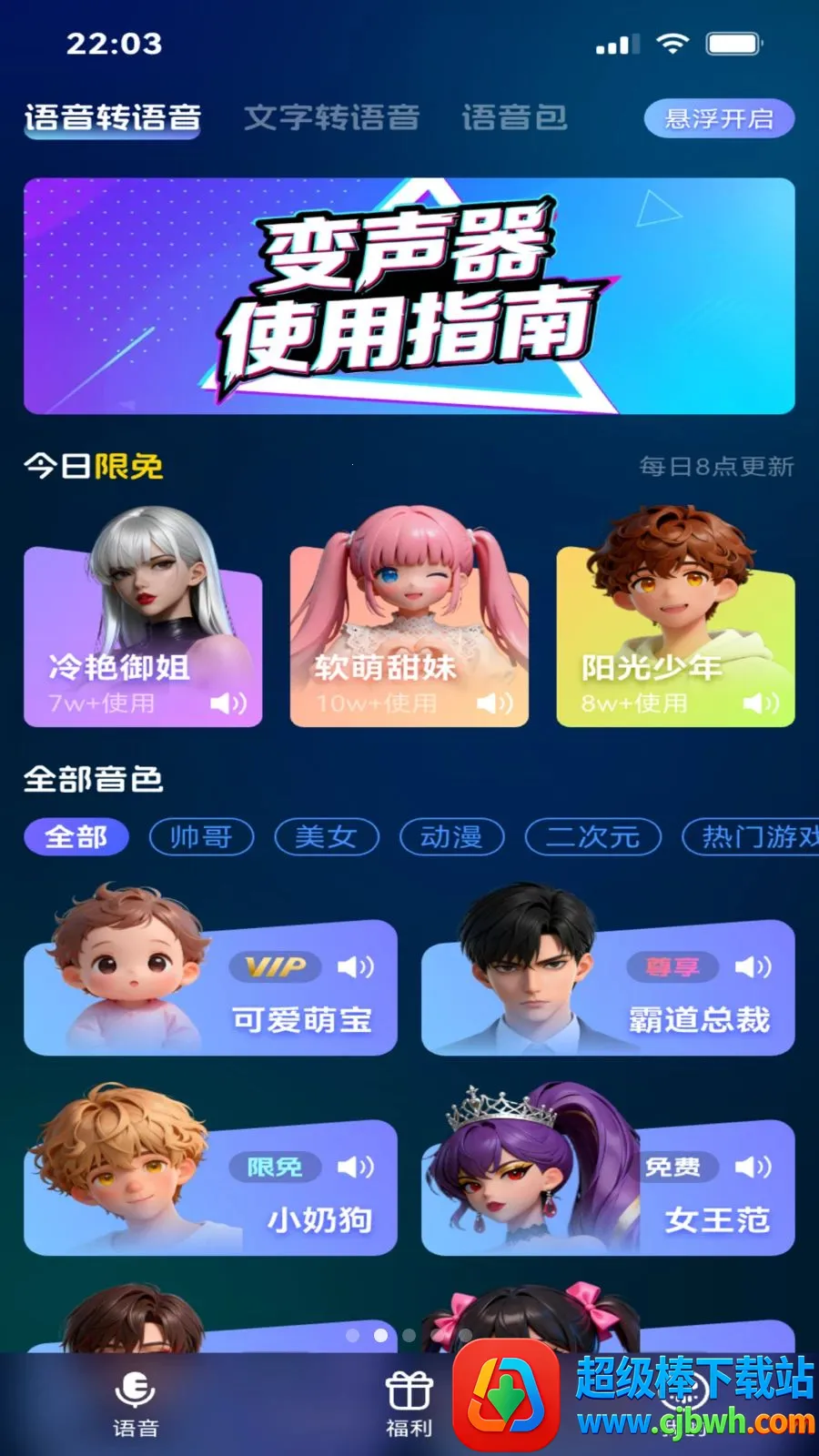Tap the 悬浮开启 button
The width and height of the screenshot is (819, 1456).
coord(719,119)
